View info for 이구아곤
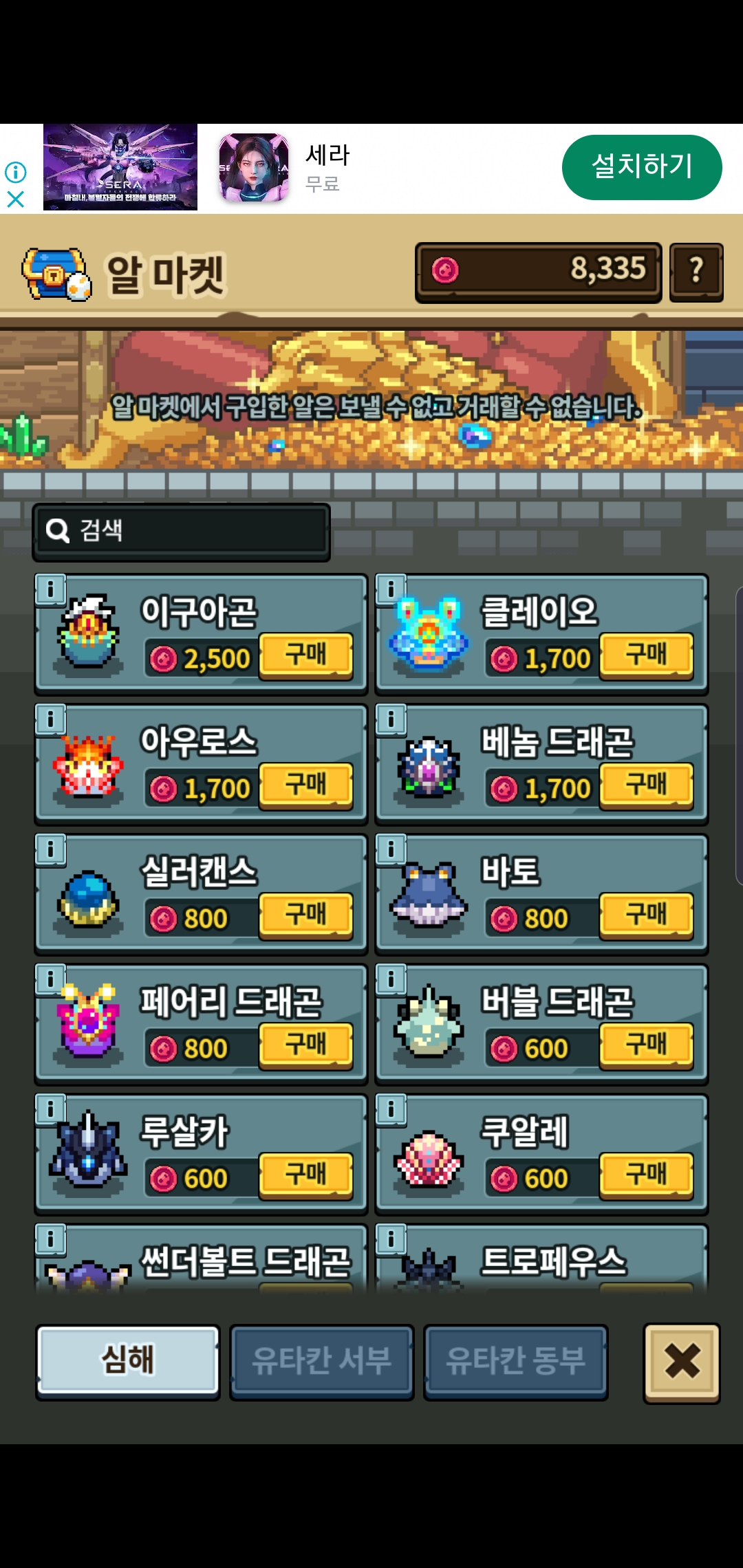Screen dimensions: 743x1568 click(x=50, y=589)
